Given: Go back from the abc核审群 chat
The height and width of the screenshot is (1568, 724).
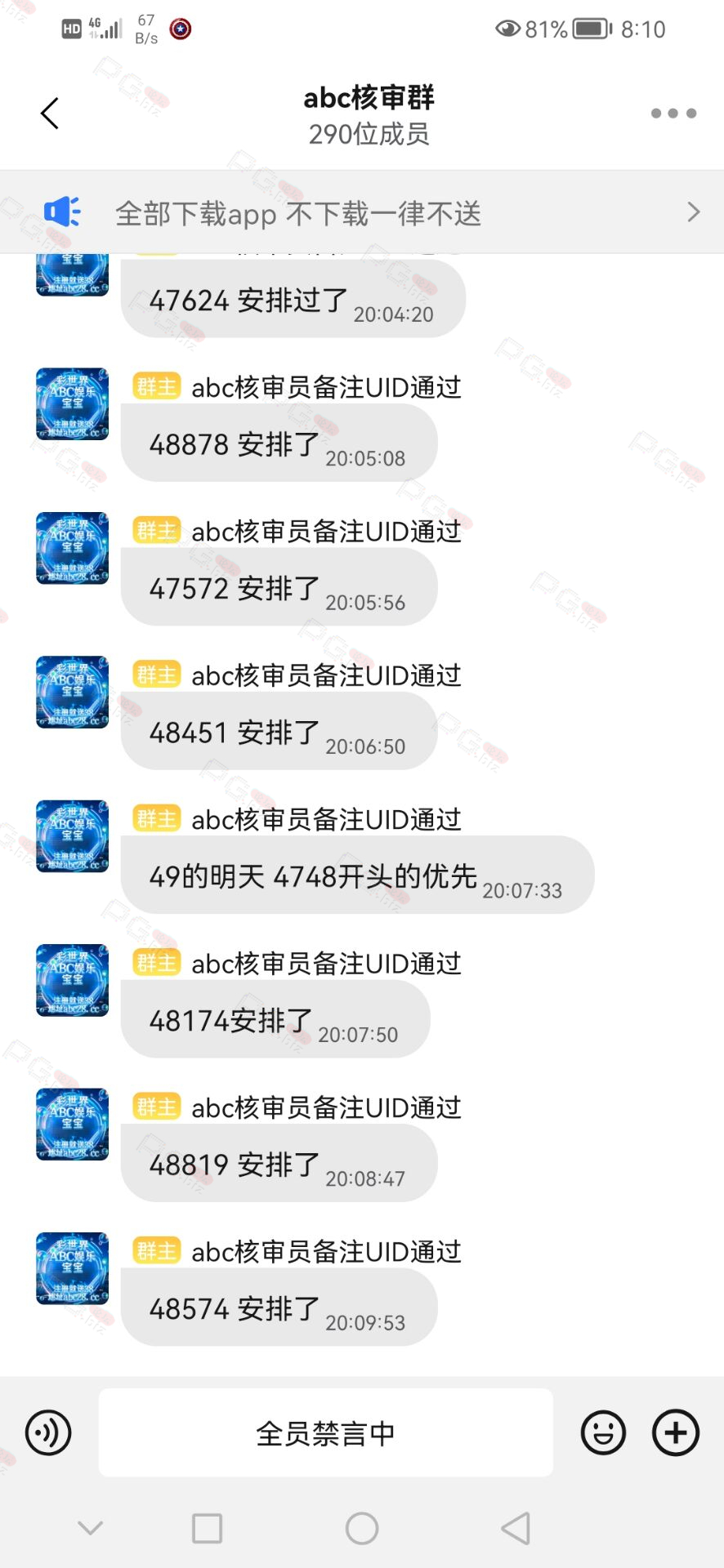Looking at the screenshot, I should click(50, 114).
